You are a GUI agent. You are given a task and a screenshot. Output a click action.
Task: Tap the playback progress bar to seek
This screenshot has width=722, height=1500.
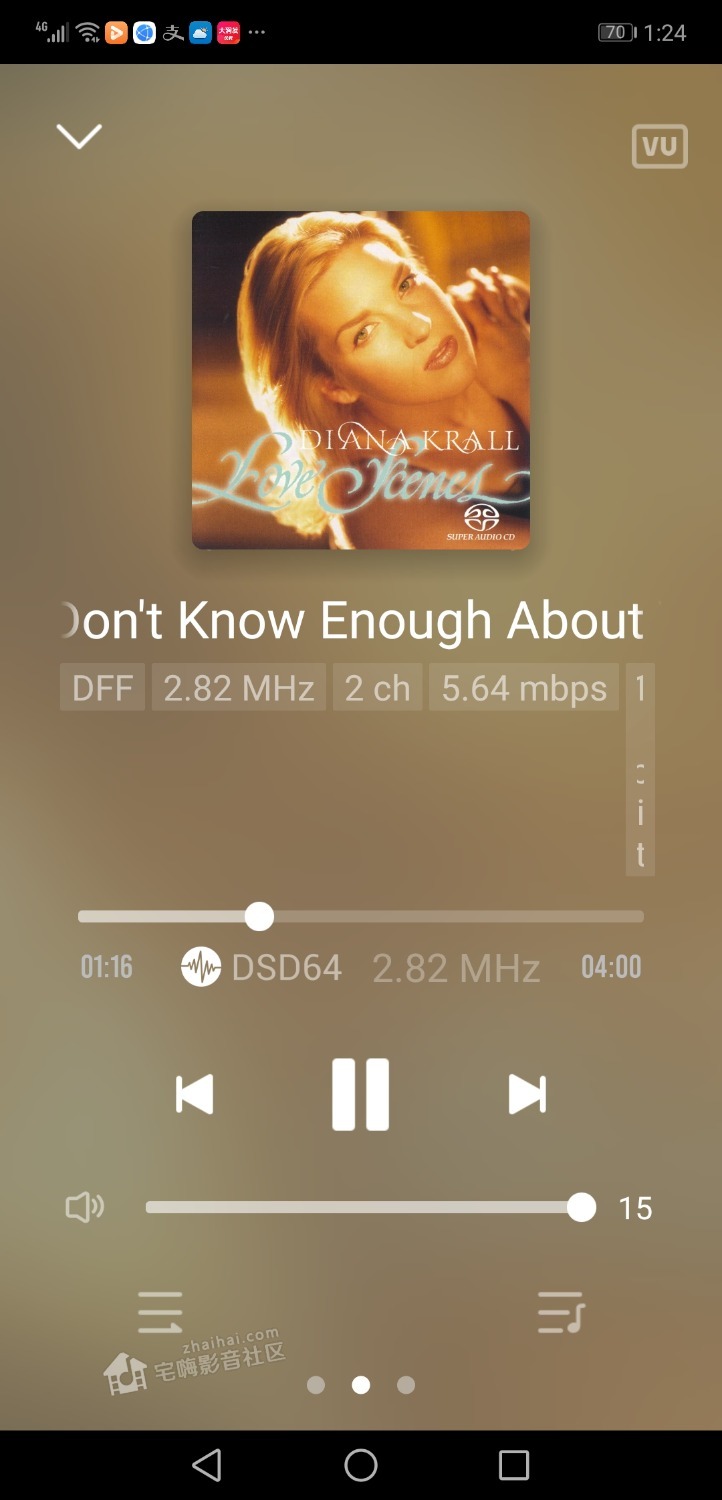(361, 916)
